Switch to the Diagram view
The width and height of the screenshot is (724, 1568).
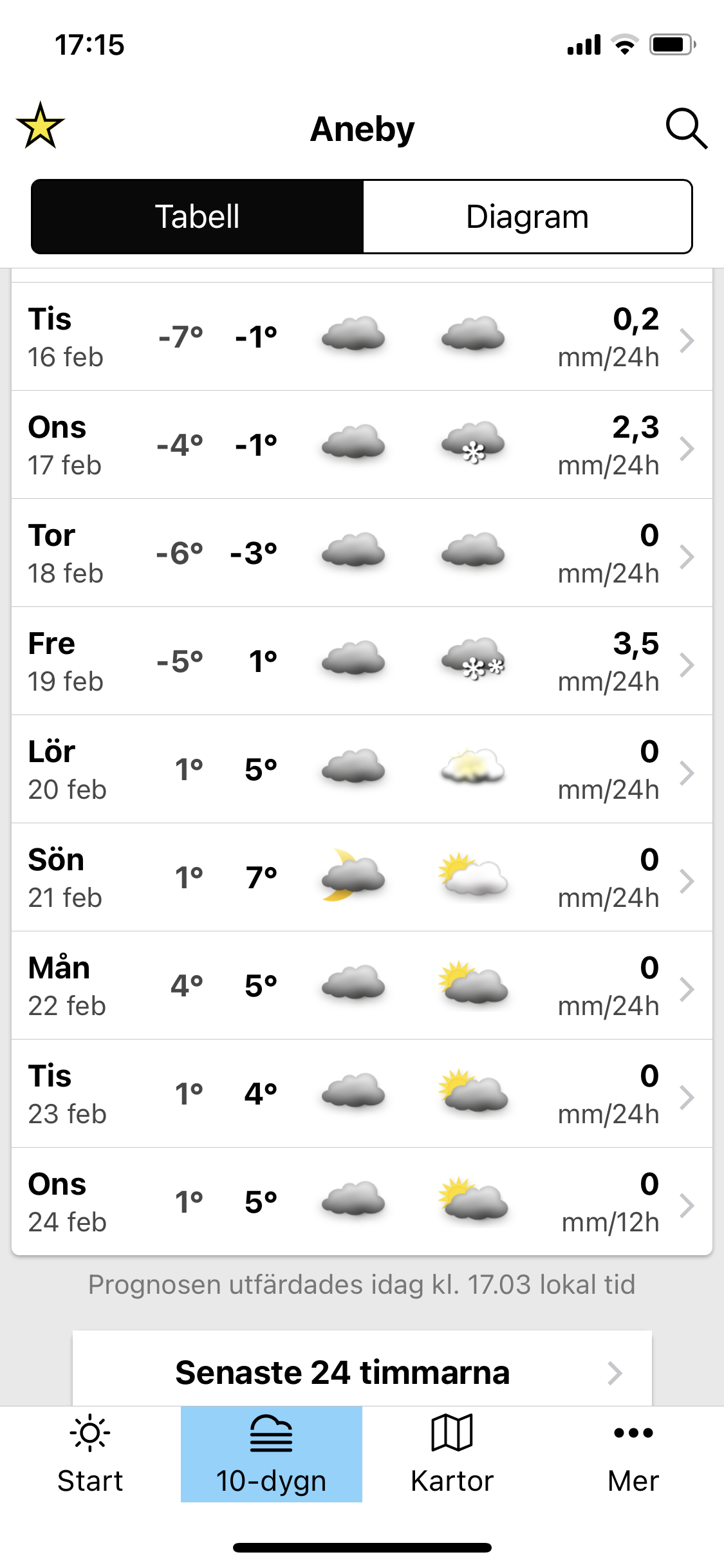point(527,217)
